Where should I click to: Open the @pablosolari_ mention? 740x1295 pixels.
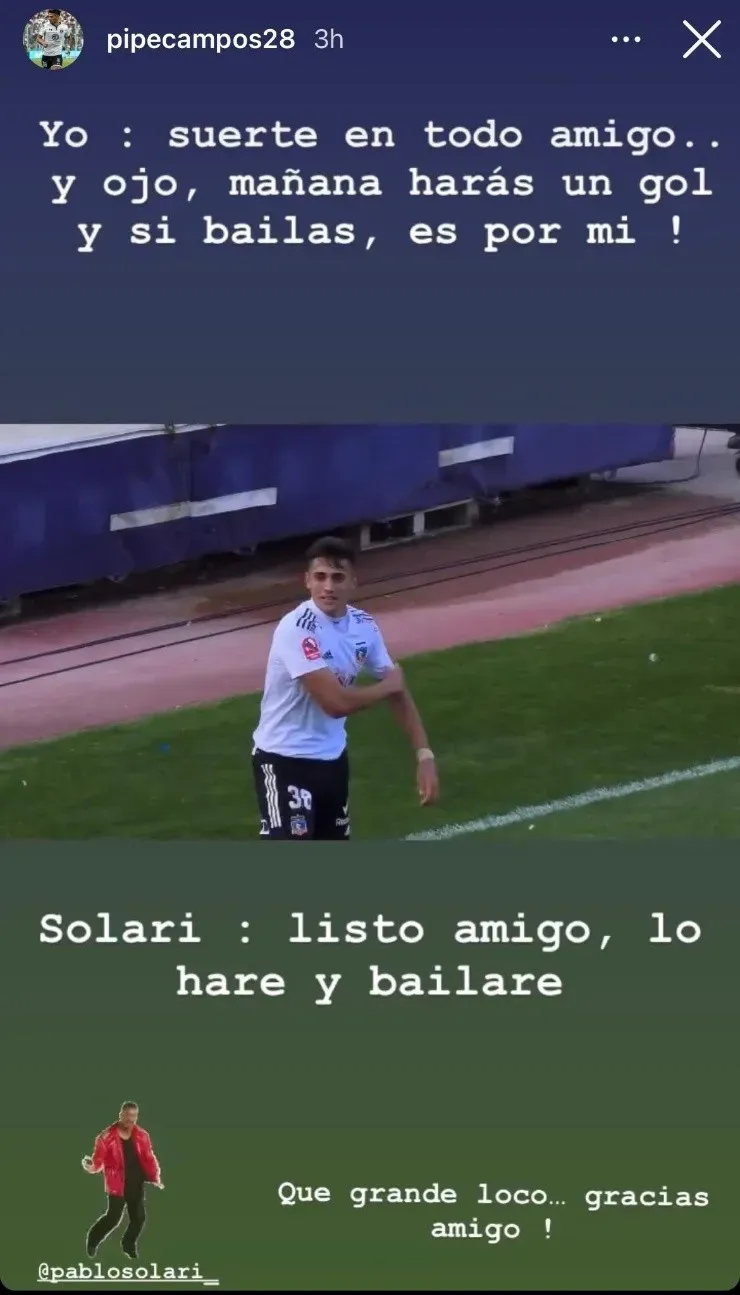pos(127,1274)
